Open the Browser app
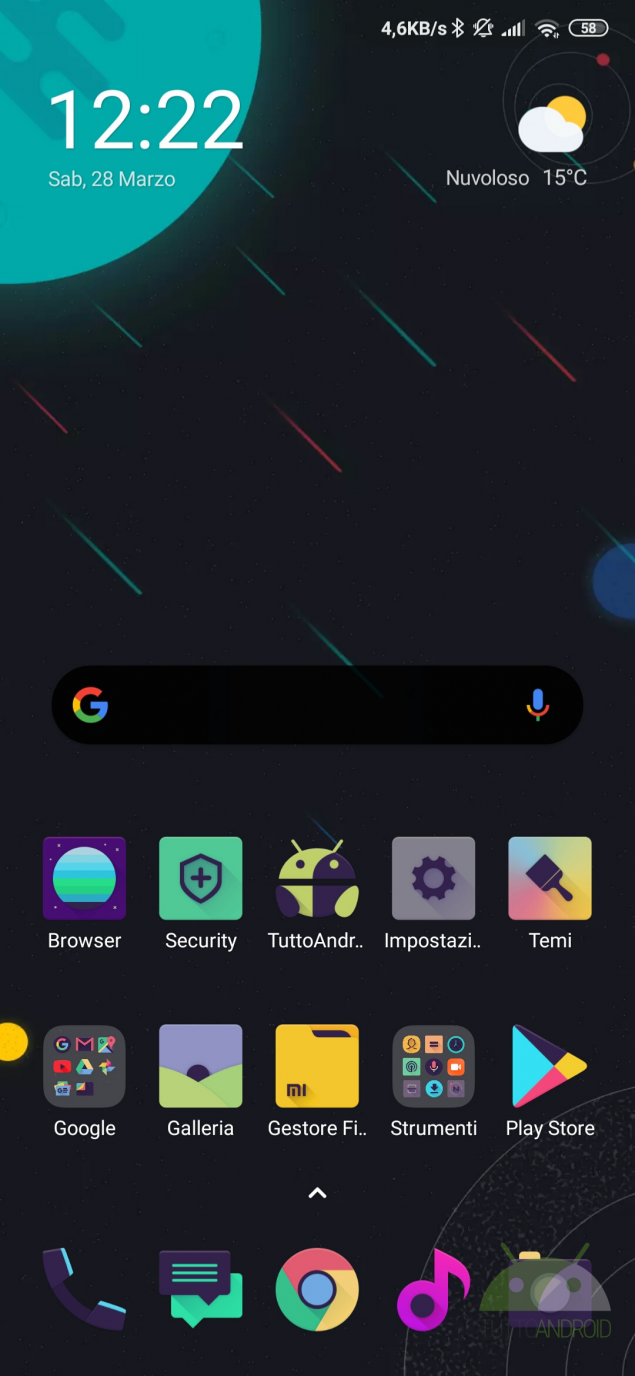The width and height of the screenshot is (635, 1376). click(x=84, y=878)
